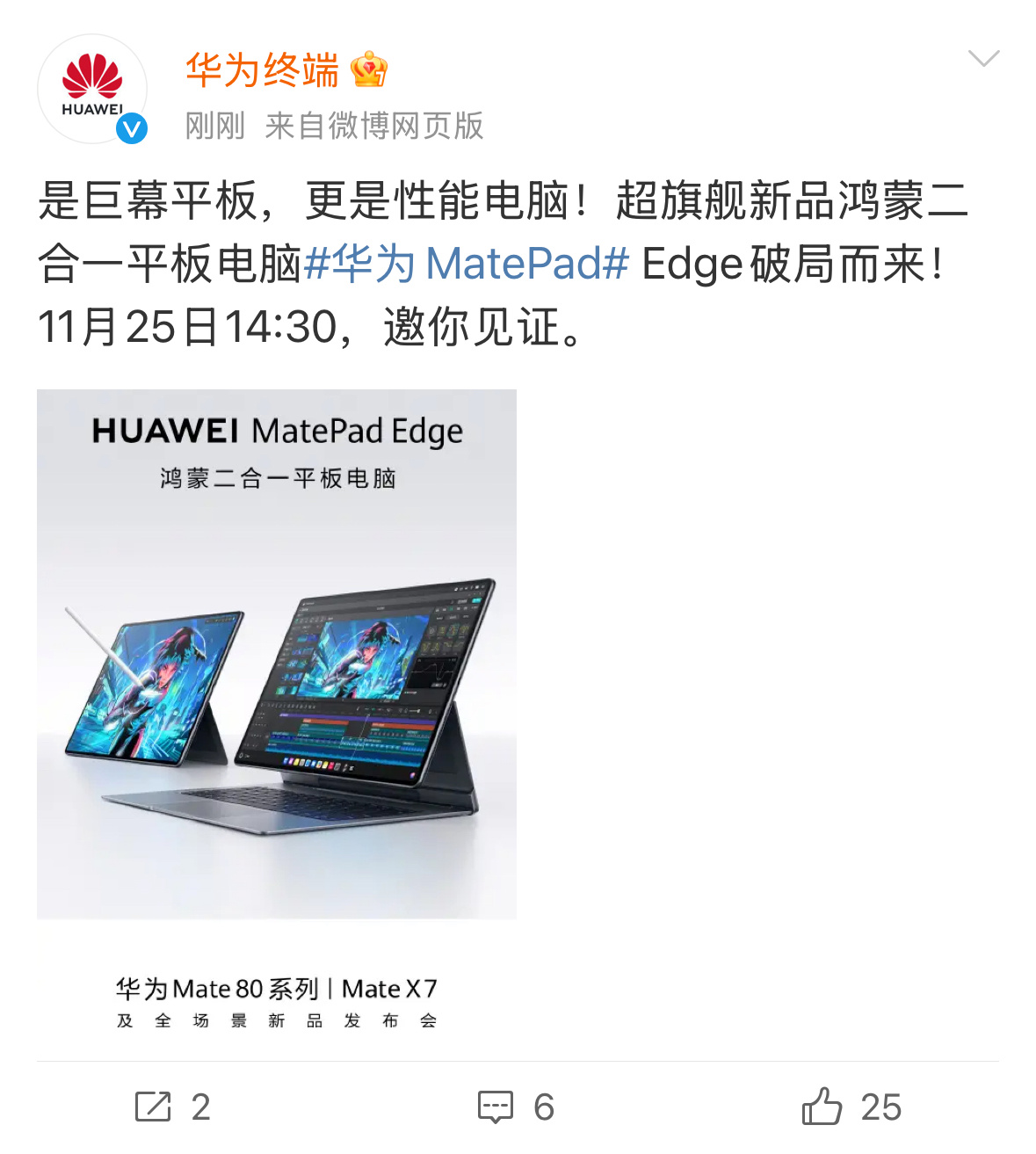
Task: Open 华为终端 profile avatar
Action: coord(91,89)
